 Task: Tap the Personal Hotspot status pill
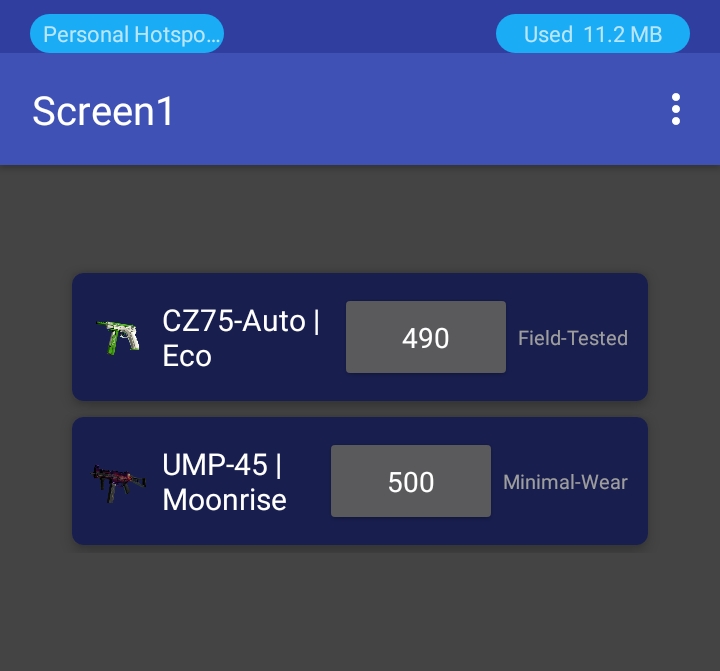[127, 35]
